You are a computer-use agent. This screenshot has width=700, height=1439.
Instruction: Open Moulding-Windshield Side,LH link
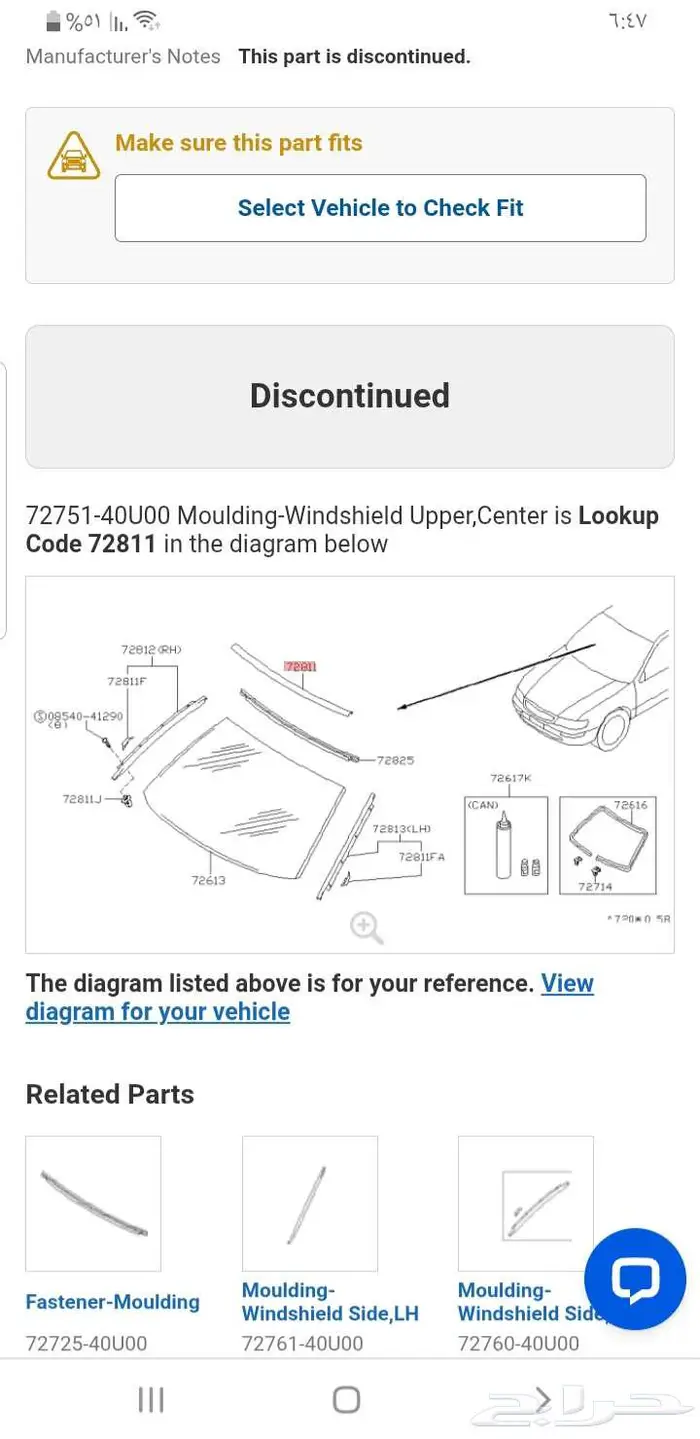pos(330,1302)
